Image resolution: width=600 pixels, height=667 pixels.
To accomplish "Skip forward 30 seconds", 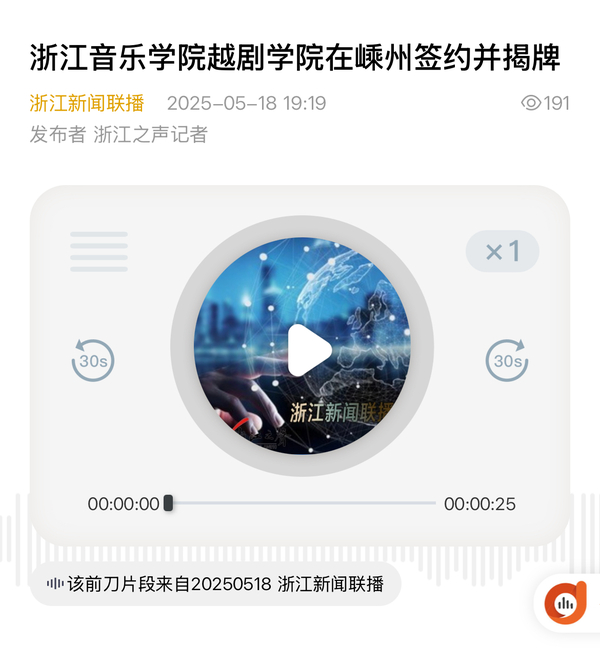I will click(x=507, y=360).
